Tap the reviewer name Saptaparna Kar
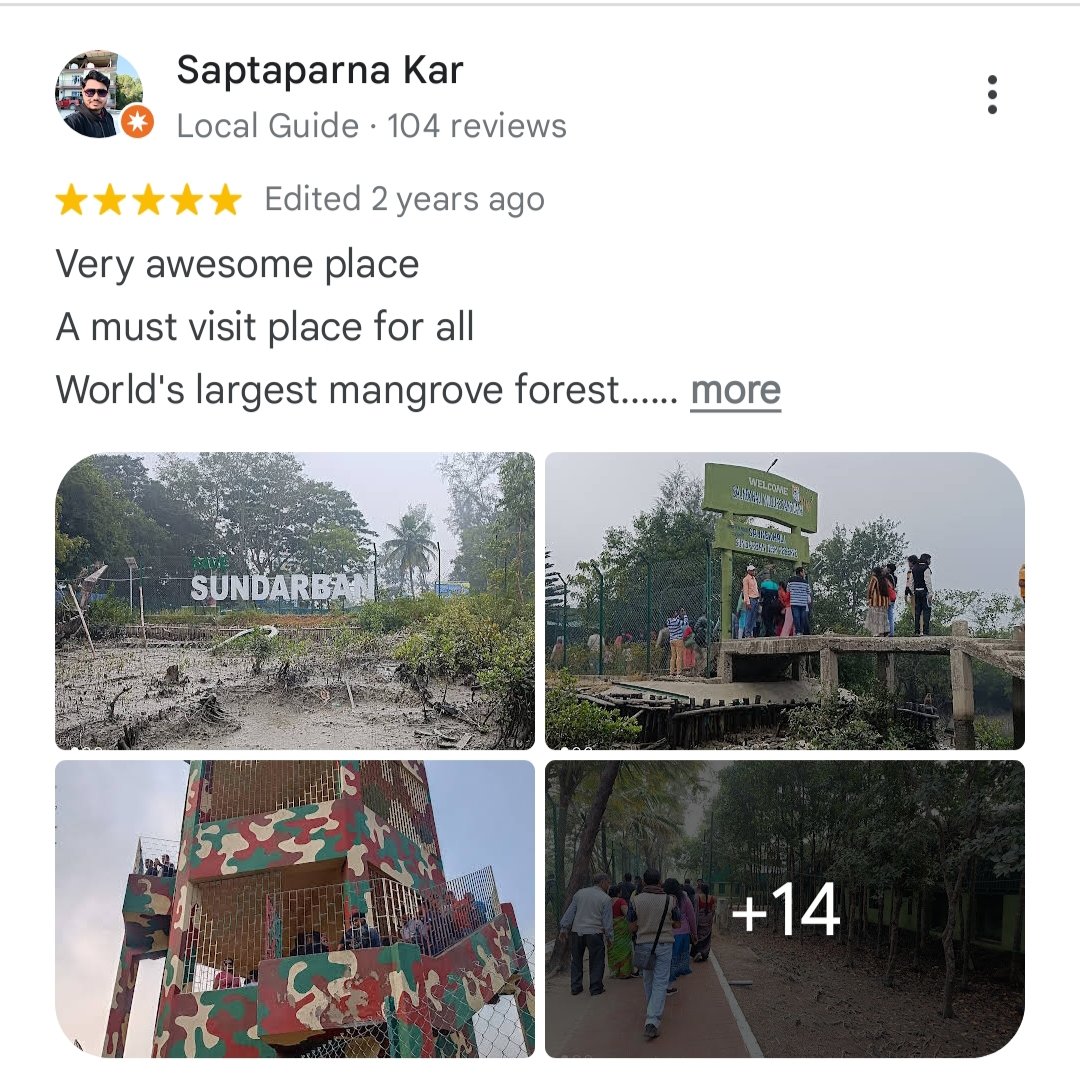Image resolution: width=1080 pixels, height=1092 pixels. point(320,71)
